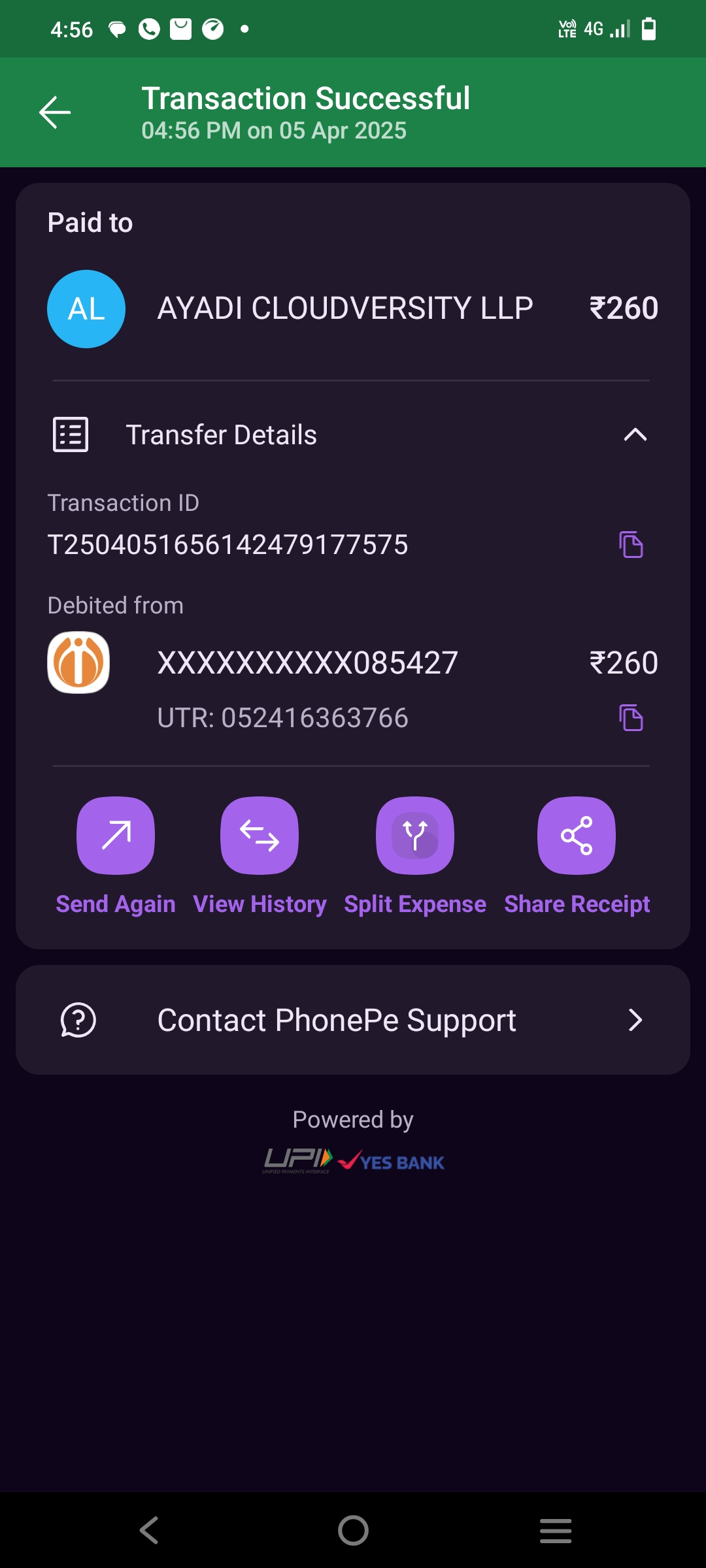Collapse the Transfer Details section
This screenshot has height=1568, width=706.
point(635,435)
